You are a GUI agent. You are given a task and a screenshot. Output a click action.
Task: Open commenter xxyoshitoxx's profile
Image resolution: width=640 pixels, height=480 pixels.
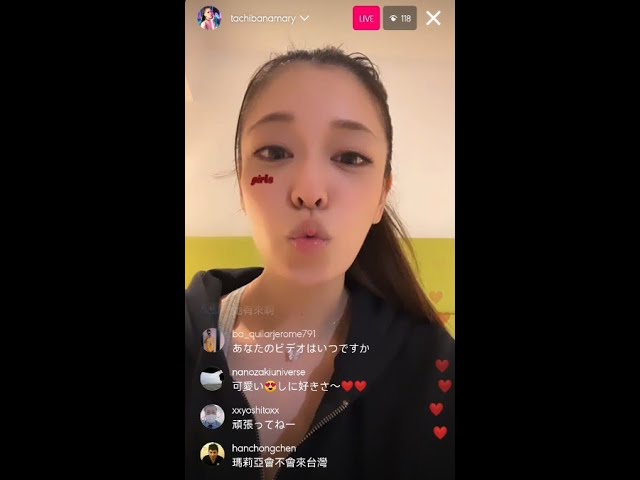pos(212,416)
